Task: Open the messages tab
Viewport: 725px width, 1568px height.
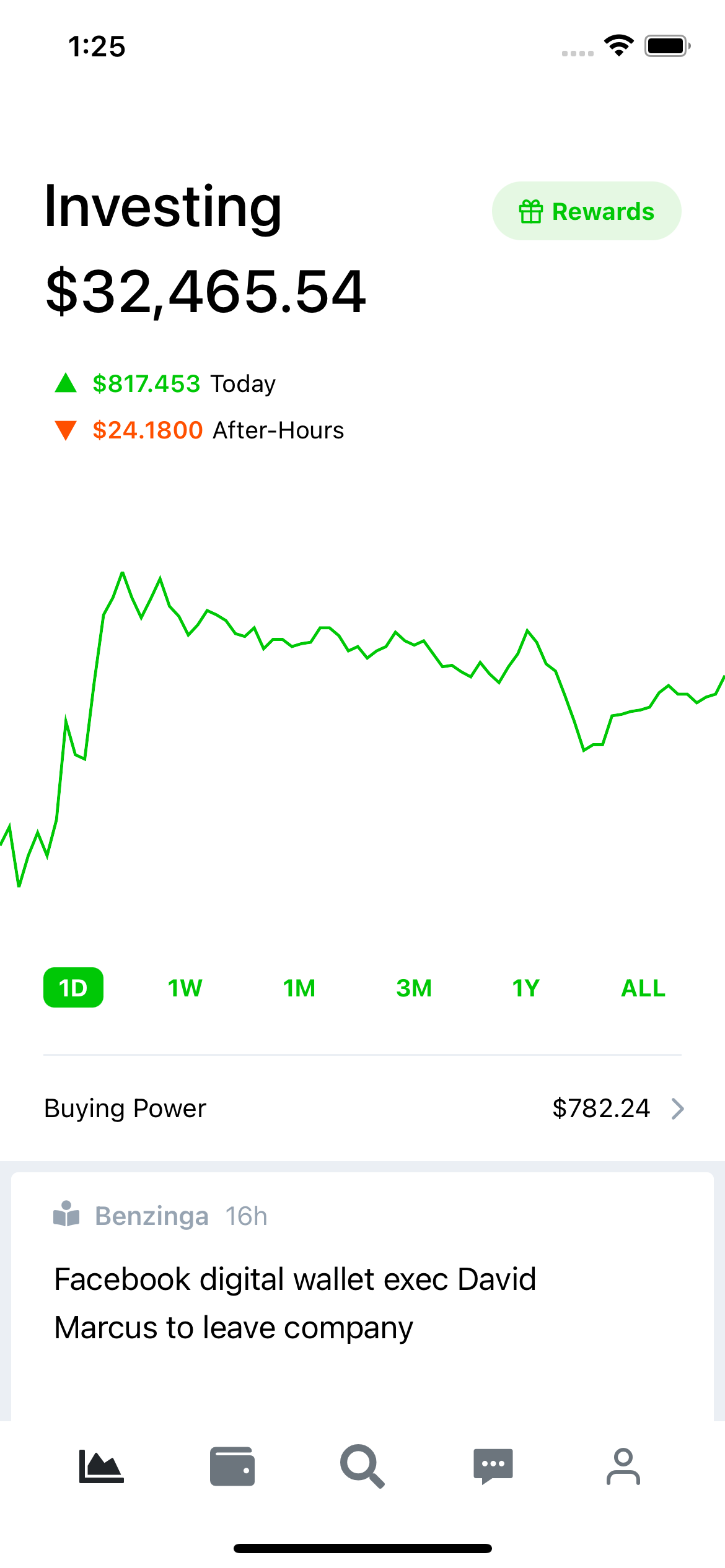Action: (493, 1466)
